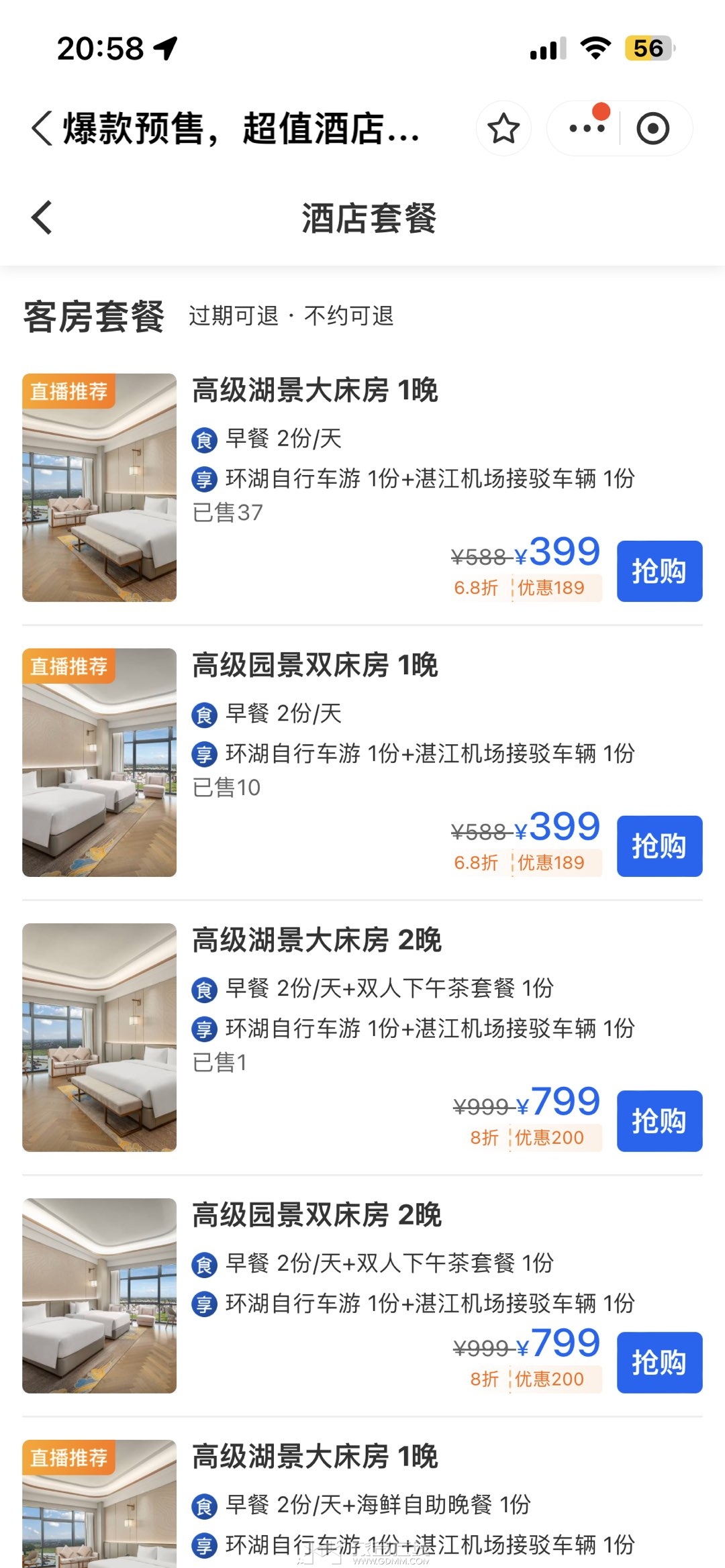Buy the 高级园景双床房 1晚 package via 抢购
This screenshot has height=1568, width=725.
pyautogui.click(x=659, y=846)
